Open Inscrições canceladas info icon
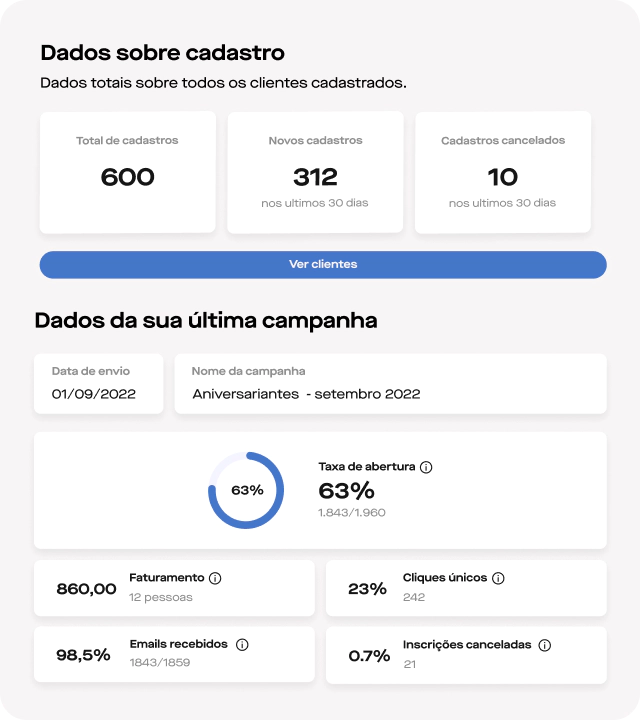The height and width of the screenshot is (720, 640). click(x=544, y=645)
